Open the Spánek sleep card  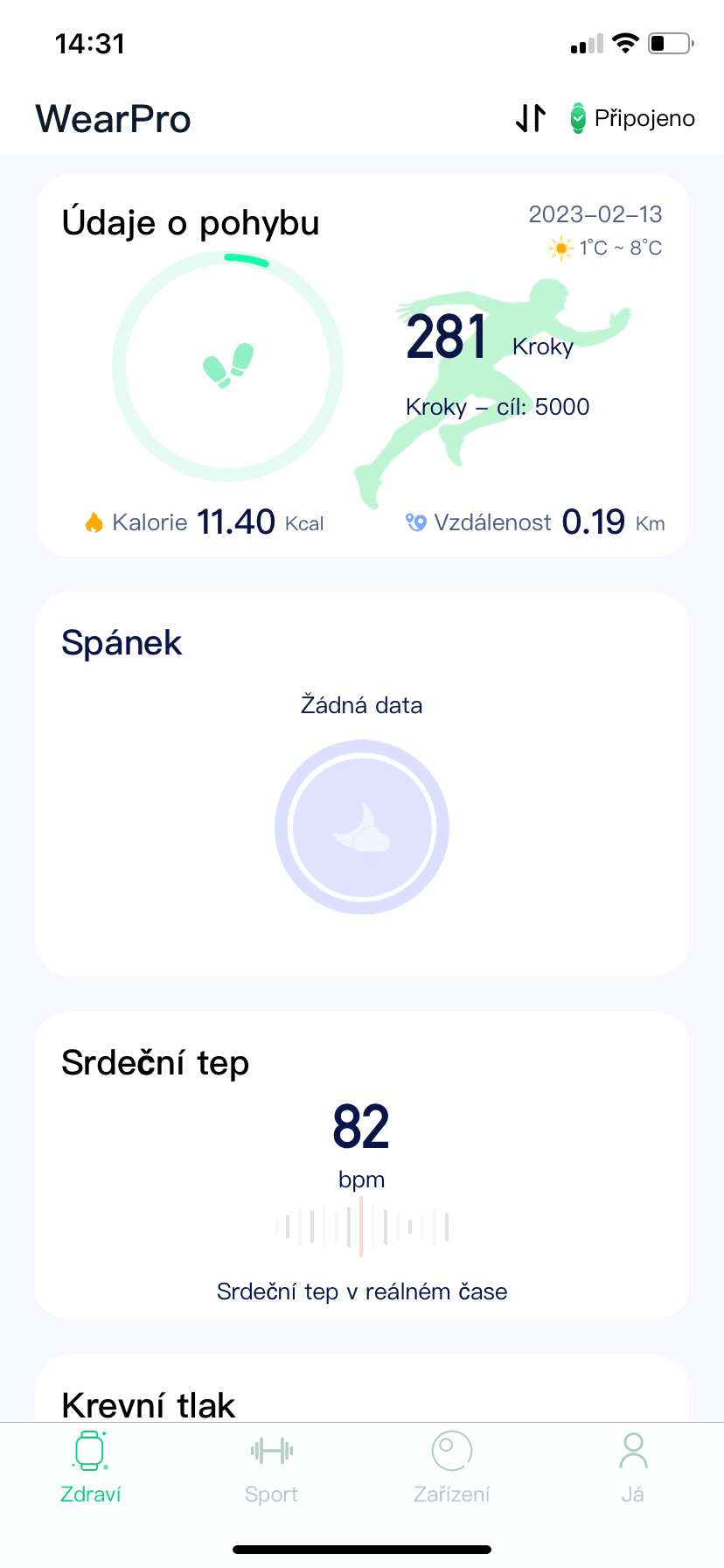[362, 783]
